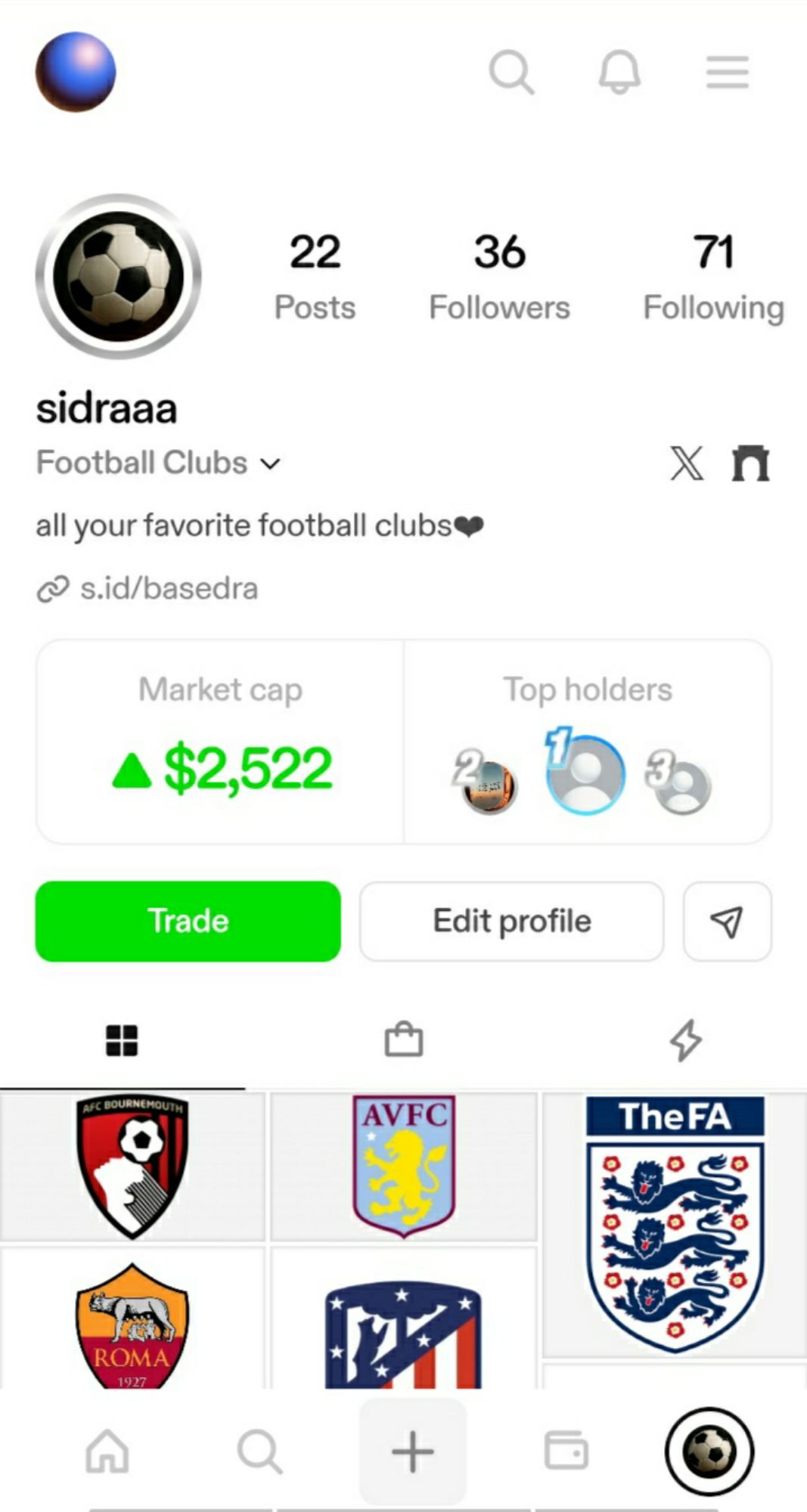Switch to the lightning bolt tab
807x1512 pixels.
click(x=685, y=1039)
